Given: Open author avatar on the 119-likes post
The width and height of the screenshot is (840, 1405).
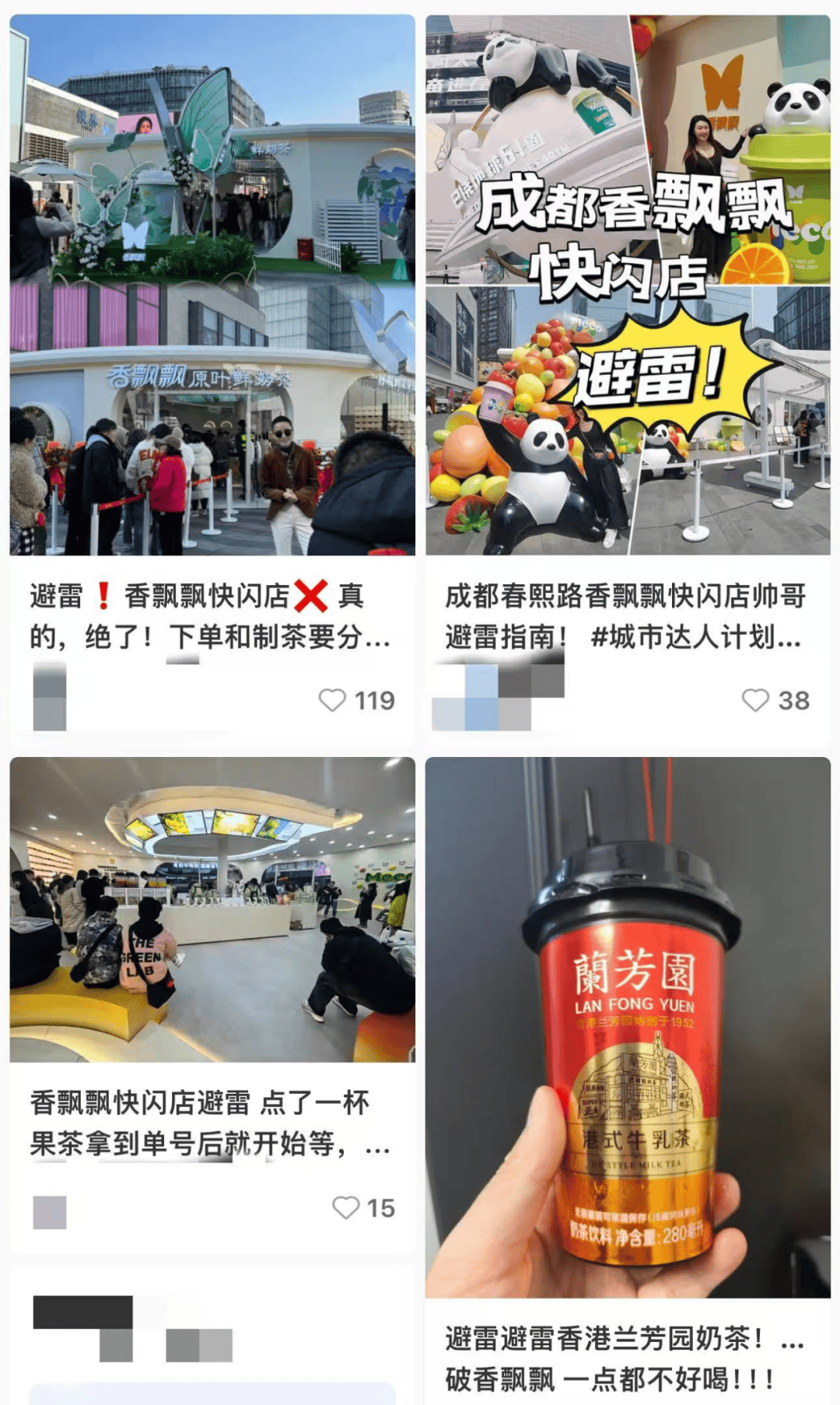Looking at the screenshot, I should coord(50,698).
